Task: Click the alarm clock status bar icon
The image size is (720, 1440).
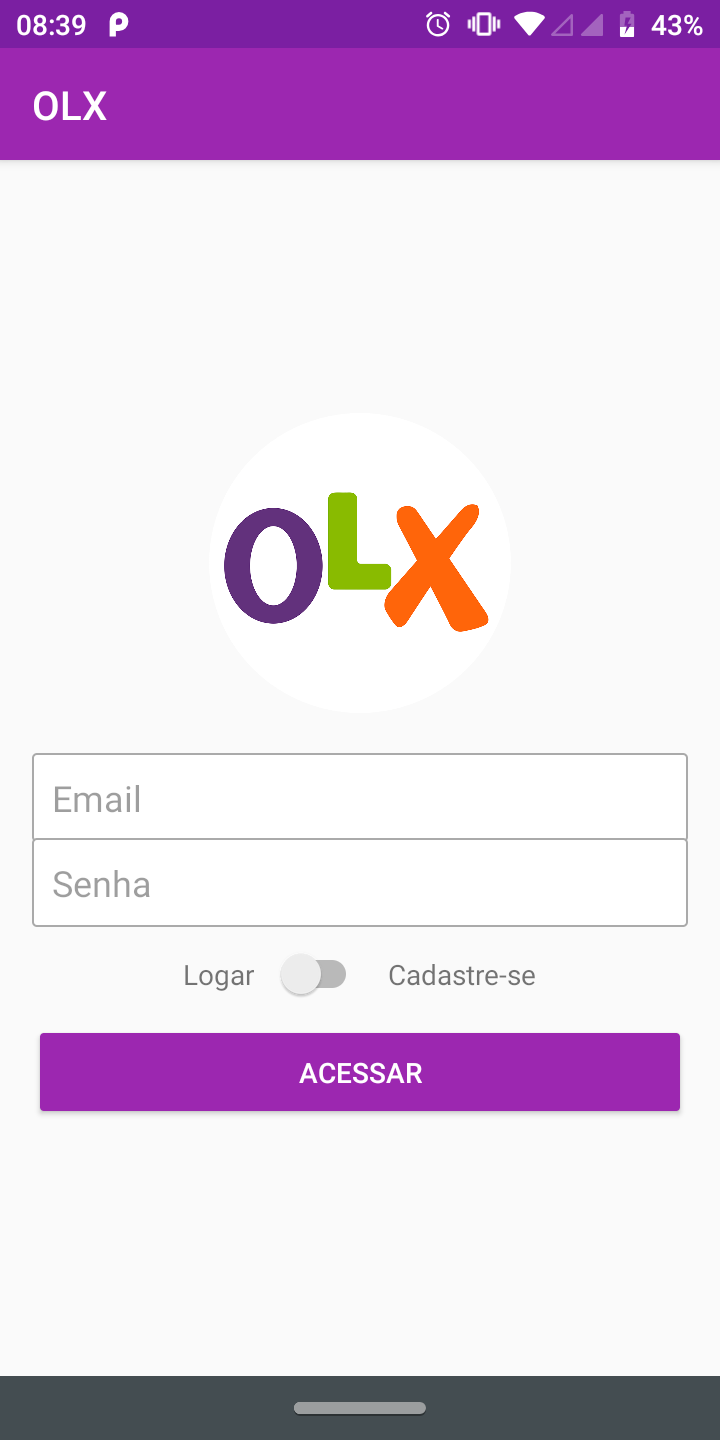Action: [x=437, y=24]
